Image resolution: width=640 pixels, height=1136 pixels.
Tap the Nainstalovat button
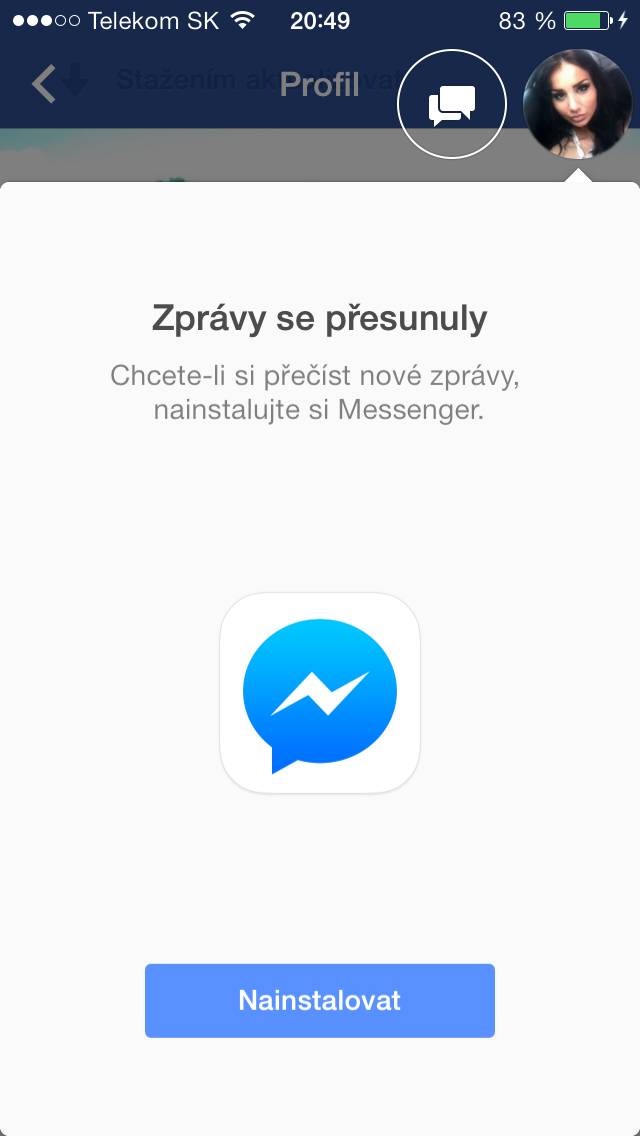319,1000
